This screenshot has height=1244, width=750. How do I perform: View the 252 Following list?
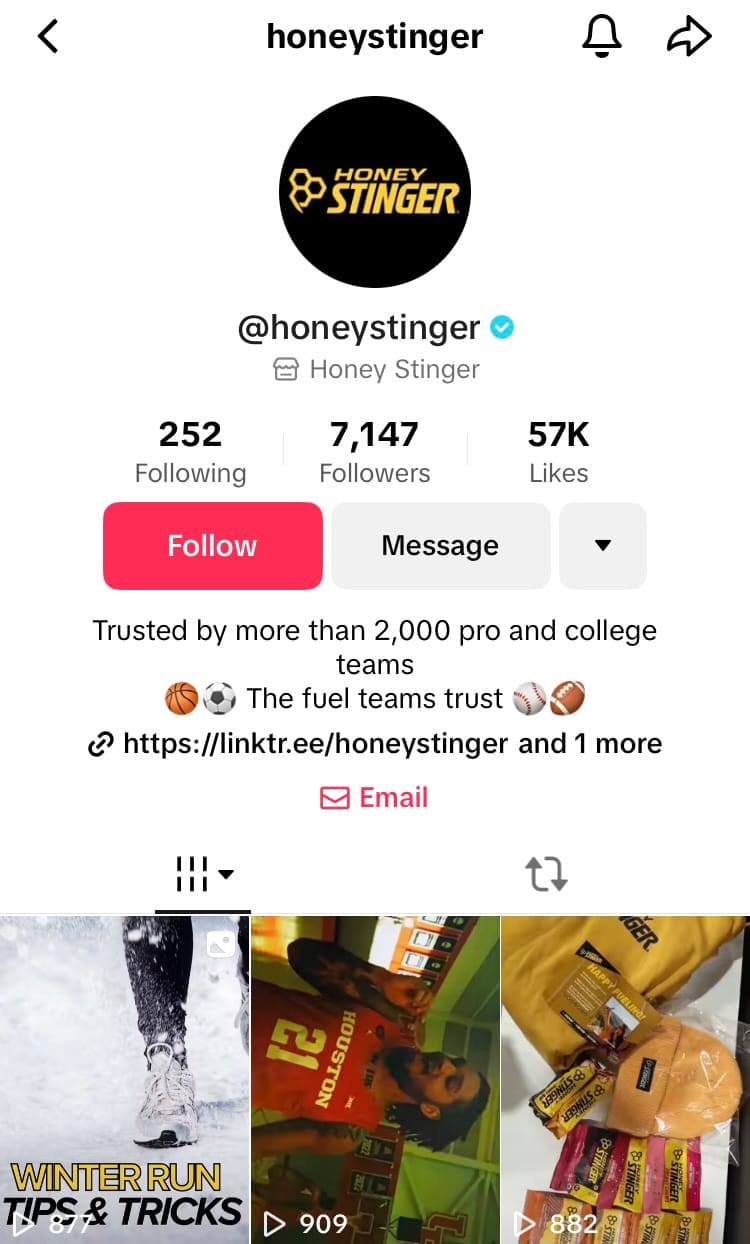point(190,452)
